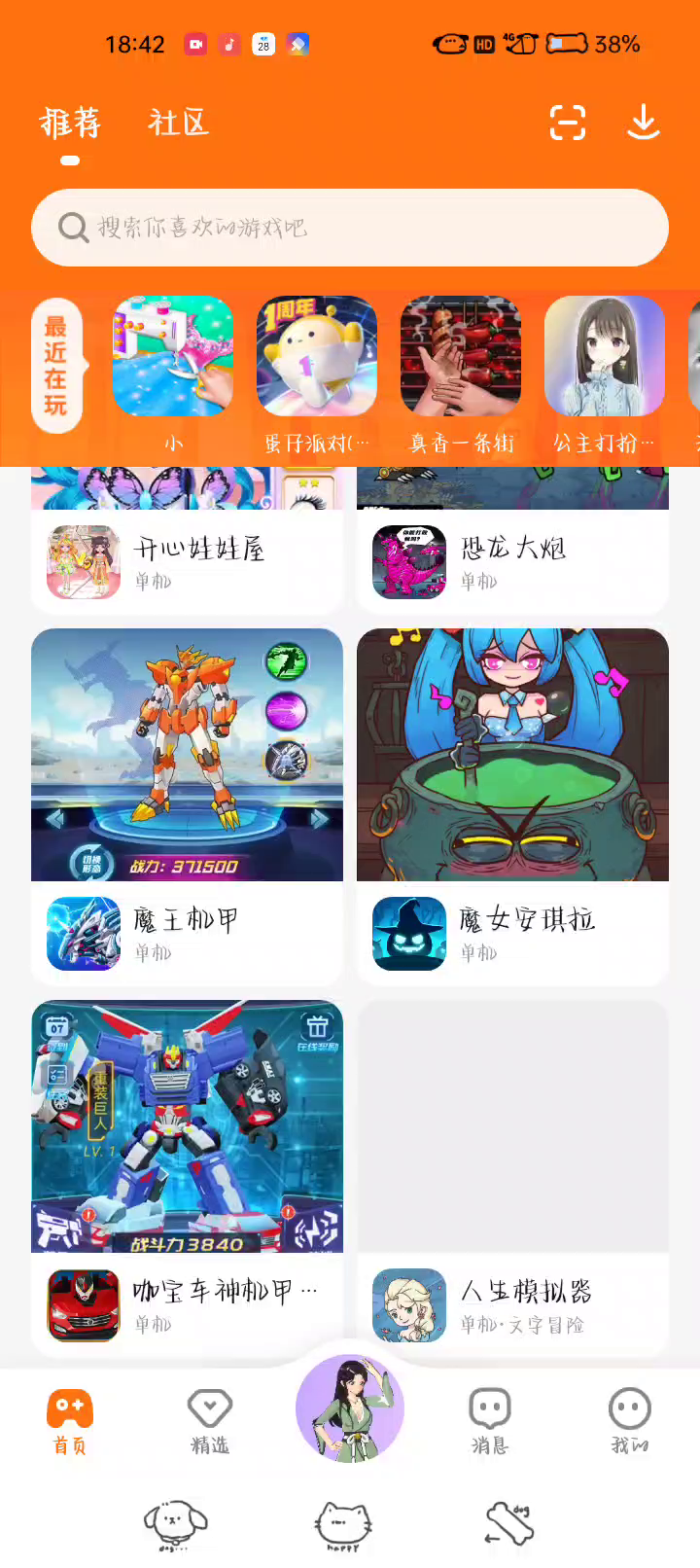Screen dimensions: 700x1568
Task: Open the downloads icon
Action: click(x=643, y=123)
